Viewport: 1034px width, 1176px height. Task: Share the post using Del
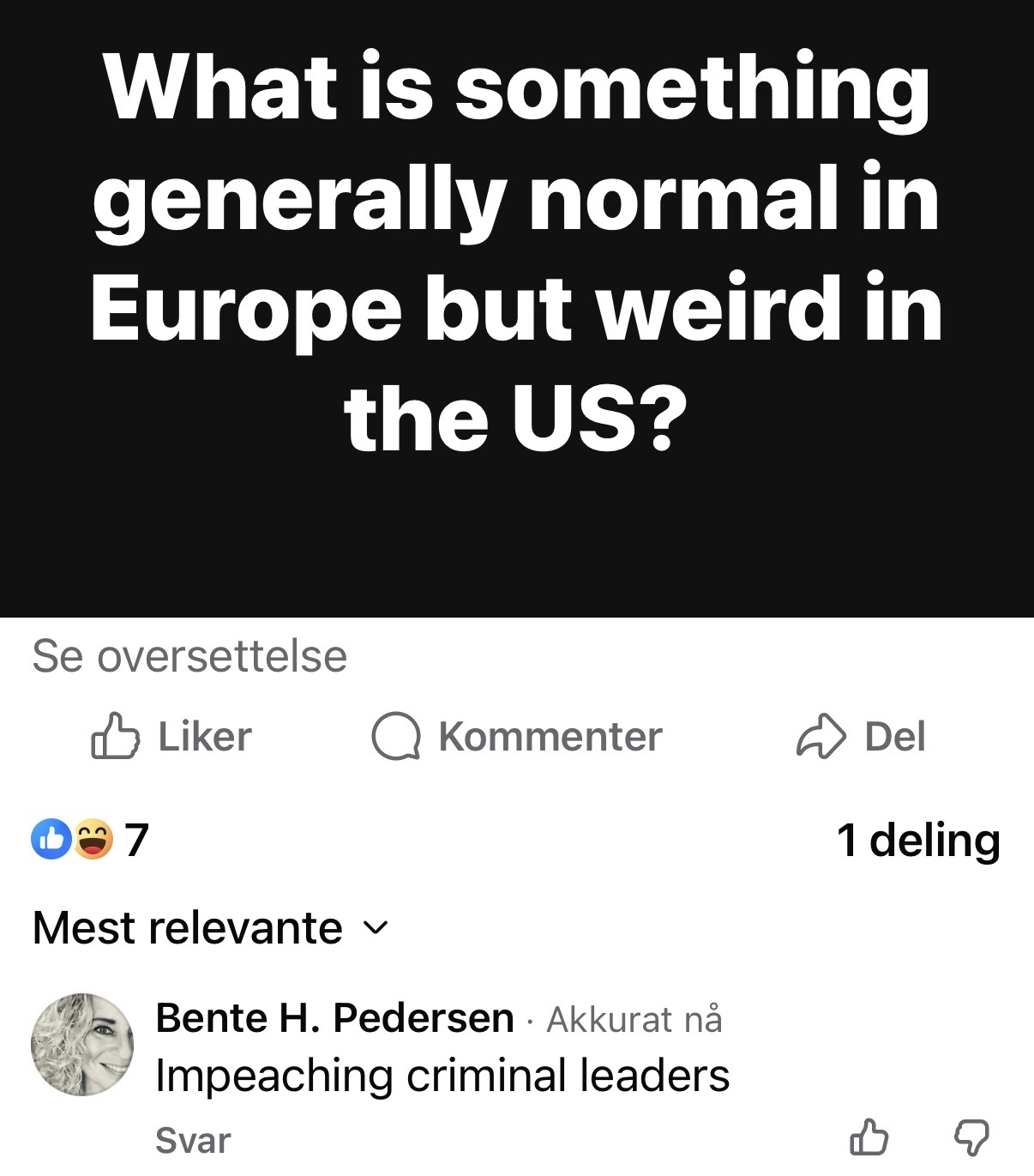861,737
